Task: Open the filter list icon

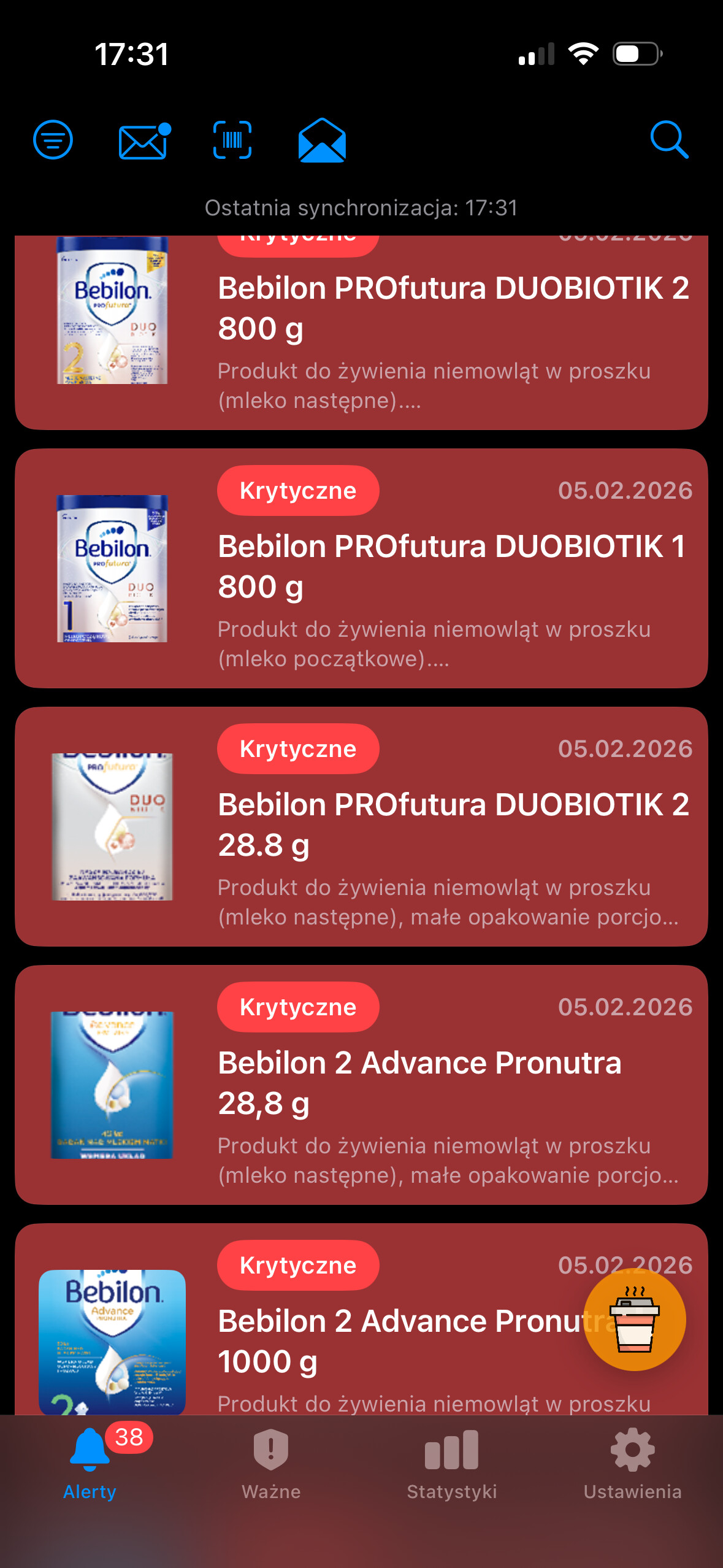Action: point(53,140)
